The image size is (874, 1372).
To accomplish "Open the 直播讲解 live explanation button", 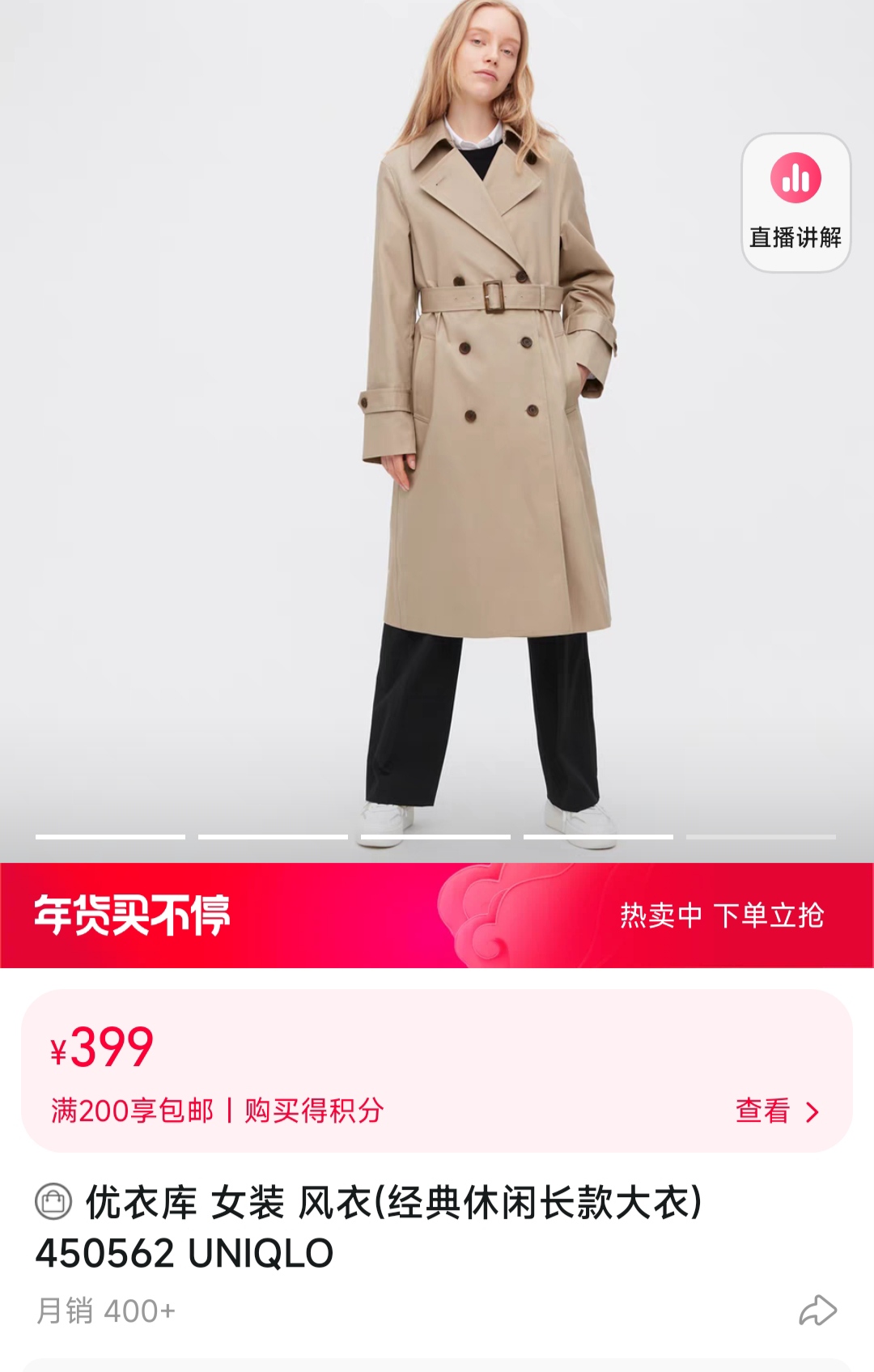I will [796, 202].
